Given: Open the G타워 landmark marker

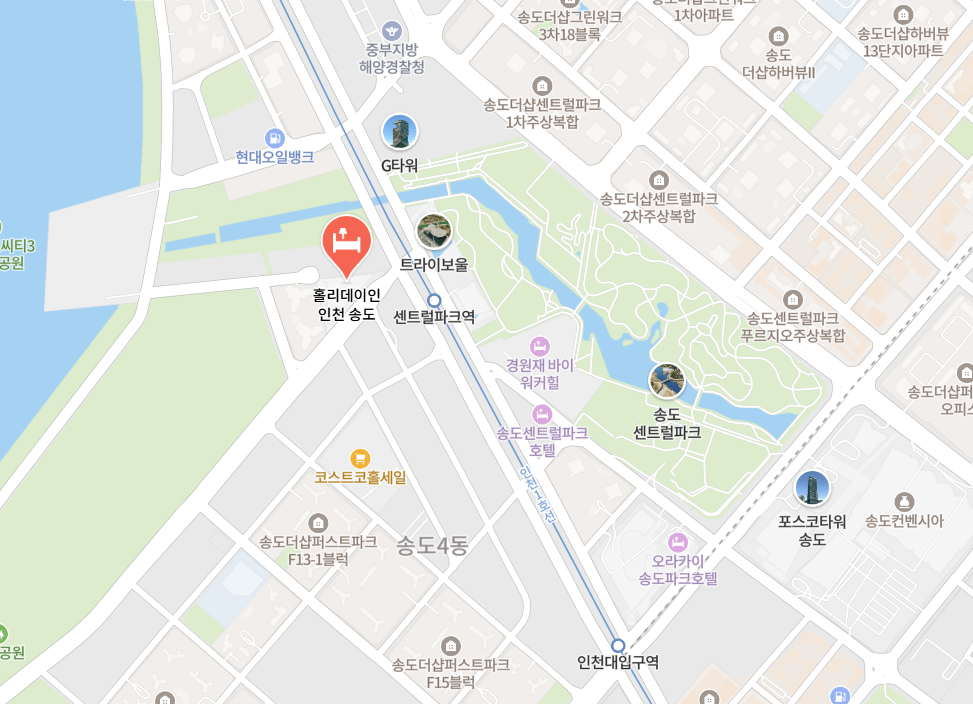Looking at the screenshot, I should click(400, 132).
